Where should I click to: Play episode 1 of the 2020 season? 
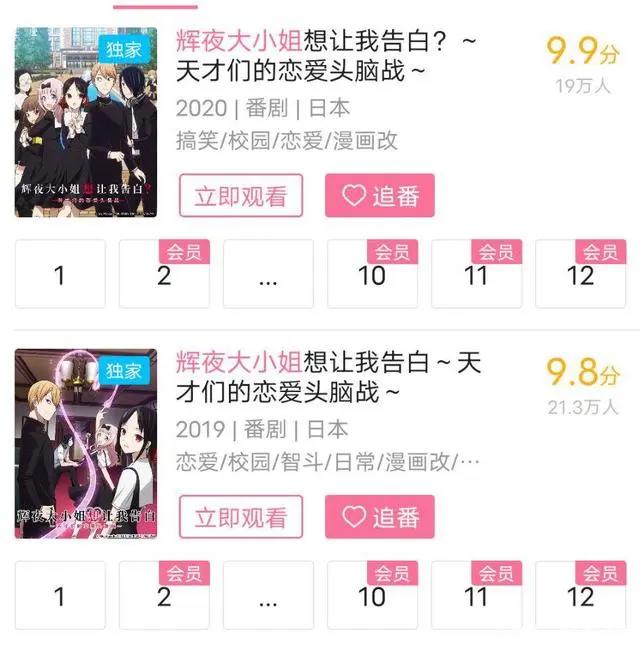click(x=59, y=275)
